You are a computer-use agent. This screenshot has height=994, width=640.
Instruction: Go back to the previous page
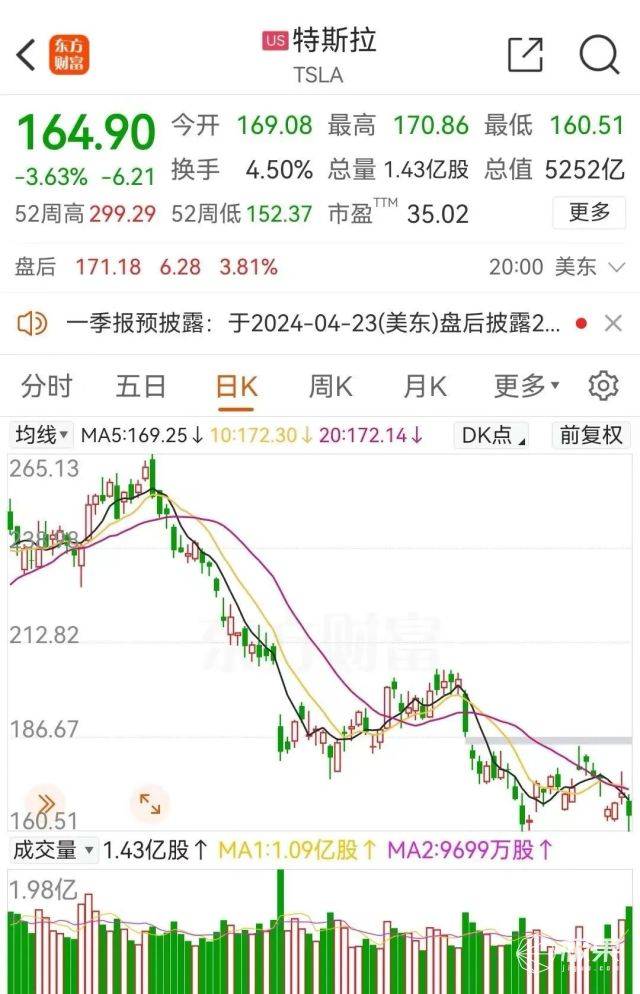[26, 55]
